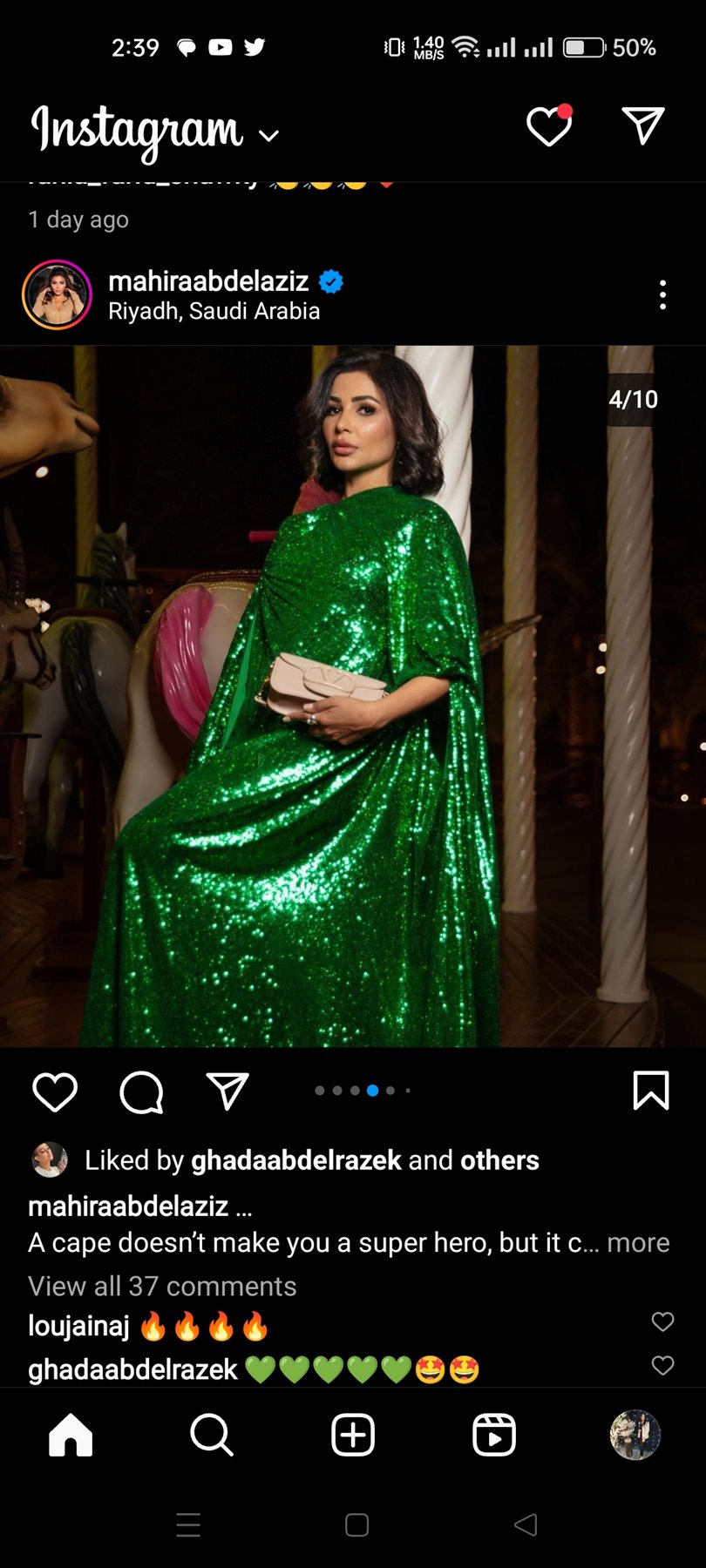This screenshot has height=1568, width=706.
Task: Comment on mahiraabdelaziz's post
Action: click(x=141, y=1092)
